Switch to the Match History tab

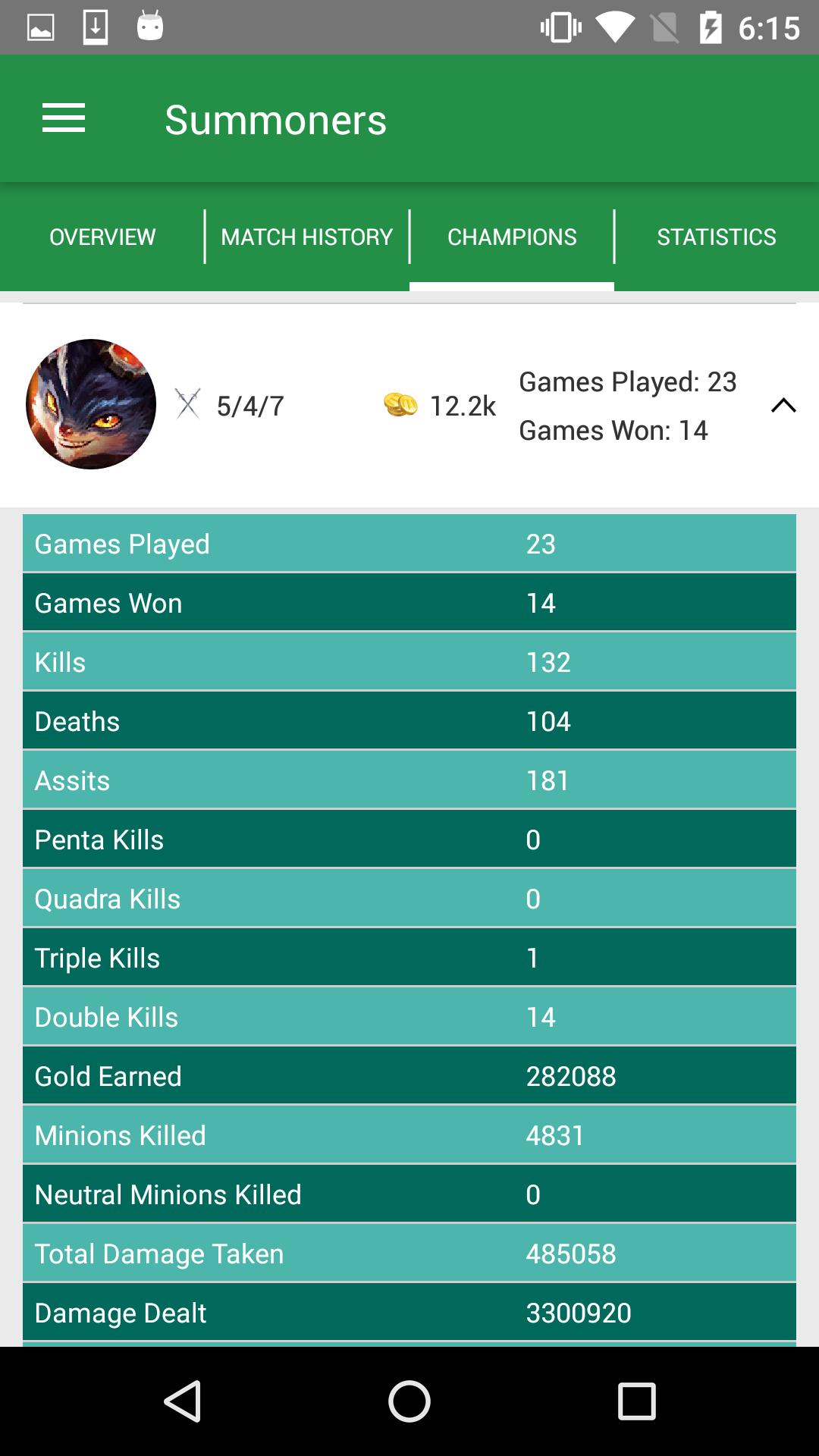[306, 237]
